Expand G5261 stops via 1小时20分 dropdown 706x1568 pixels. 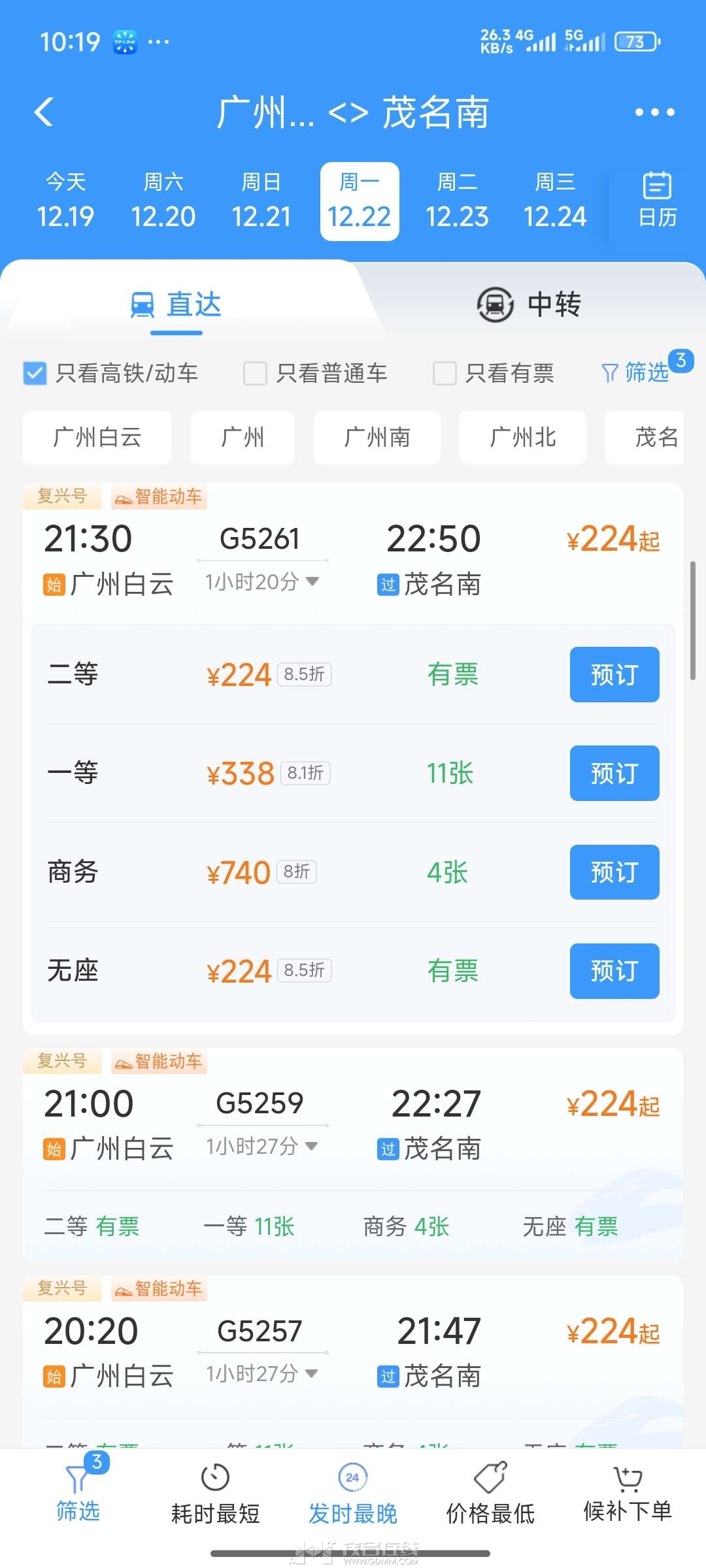tap(261, 581)
